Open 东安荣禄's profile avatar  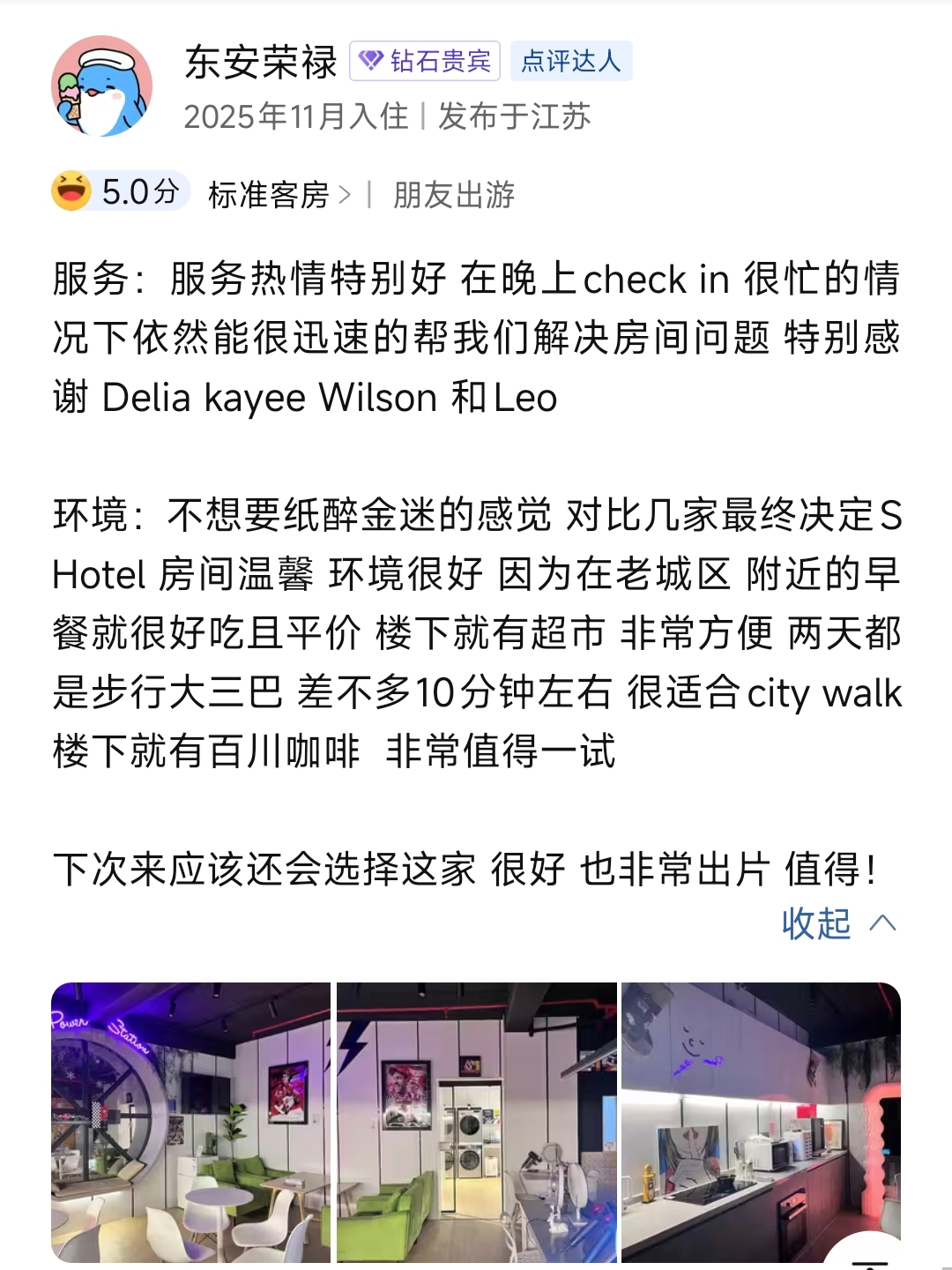pos(101,86)
